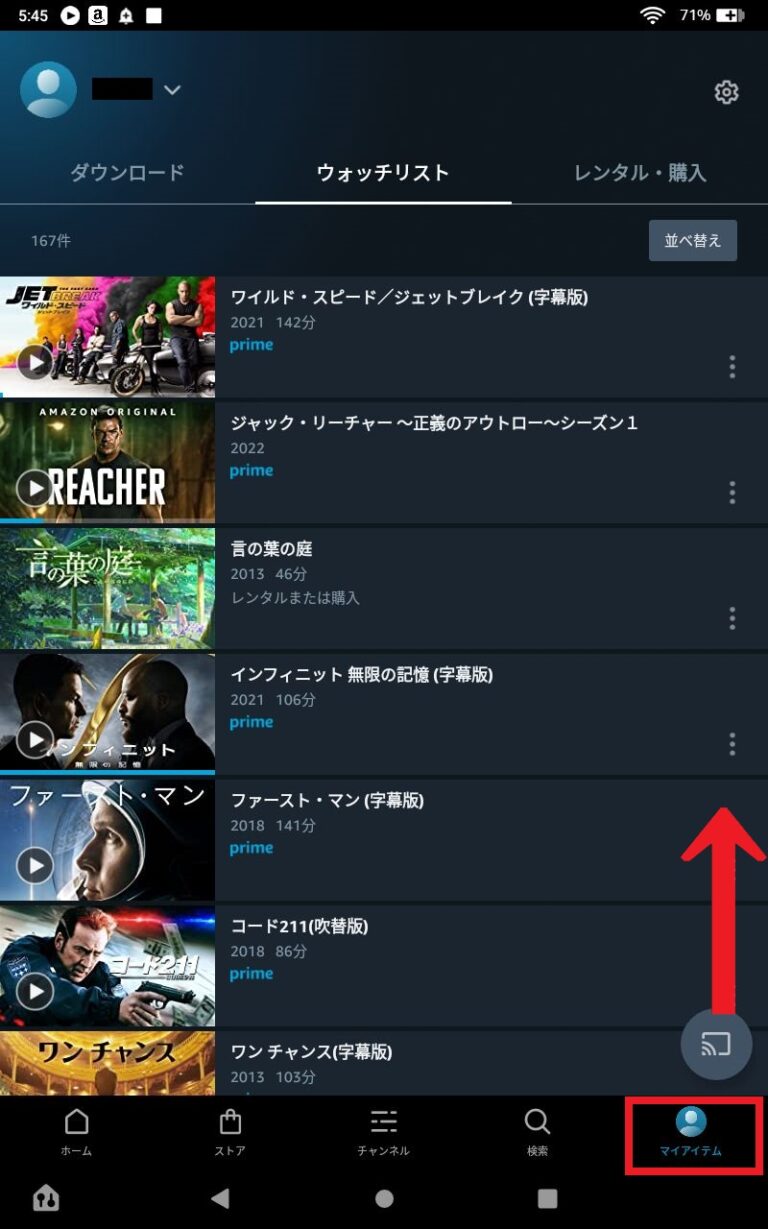Switch to the ダウンロード tab

(127, 173)
